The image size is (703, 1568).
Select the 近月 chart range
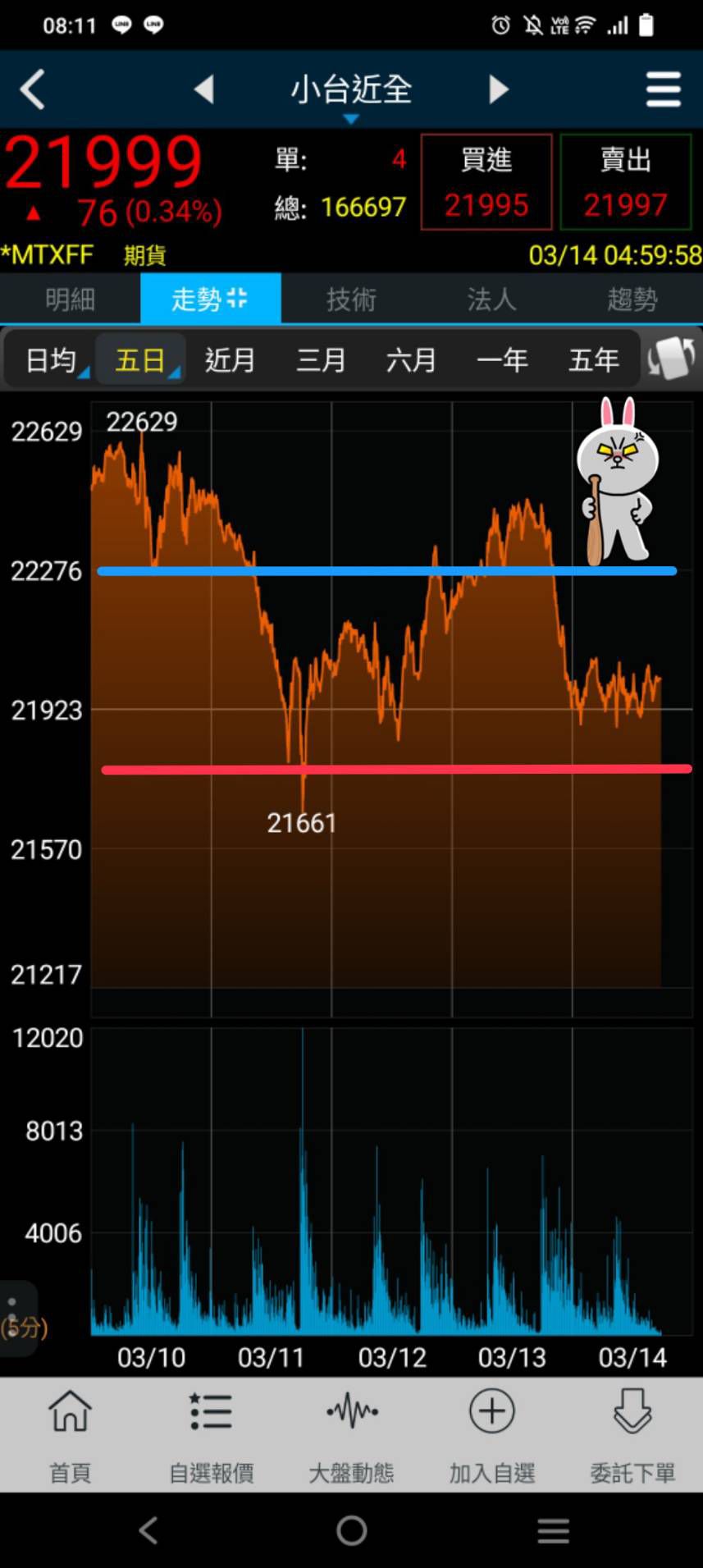click(x=230, y=359)
